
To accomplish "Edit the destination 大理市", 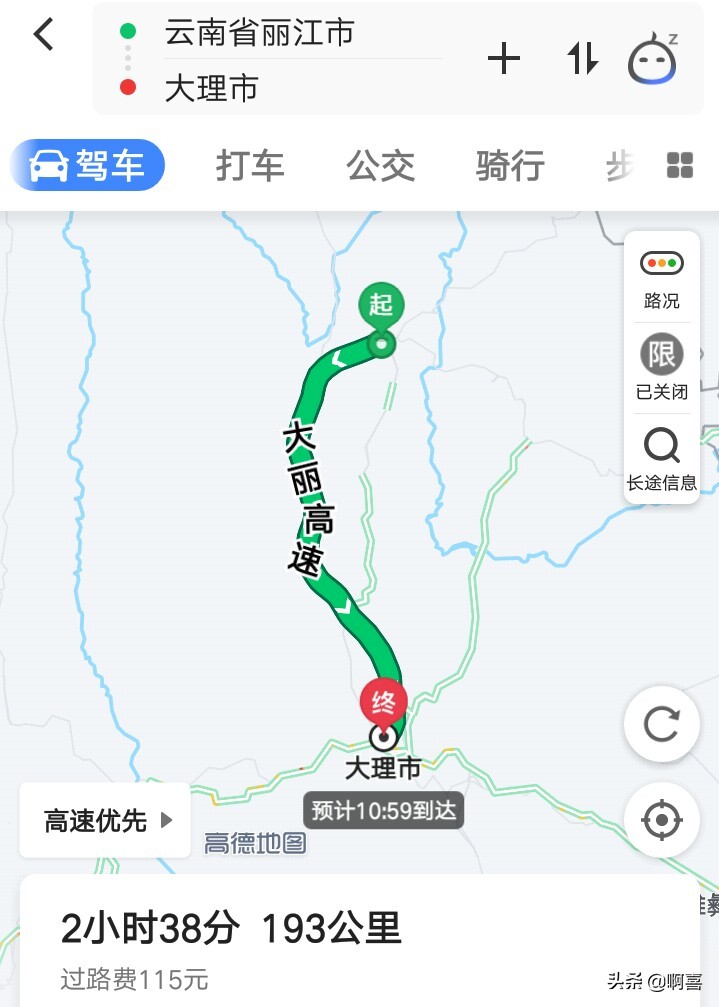I will click(x=212, y=88).
